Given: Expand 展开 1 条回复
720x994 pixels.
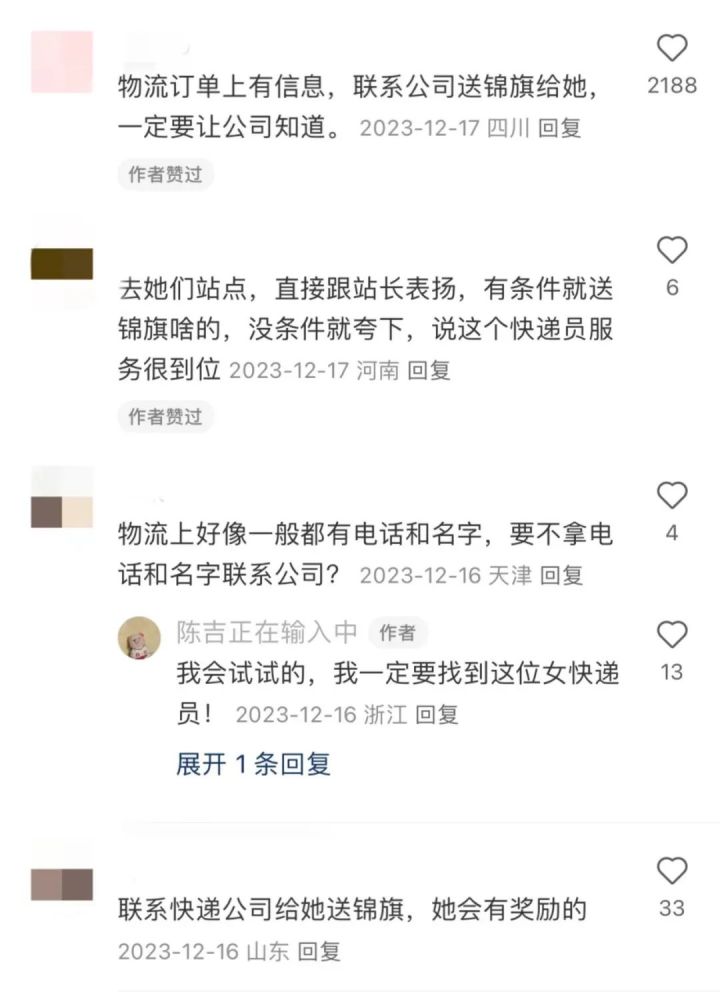Looking at the screenshot, I should (x=253, y=764).
